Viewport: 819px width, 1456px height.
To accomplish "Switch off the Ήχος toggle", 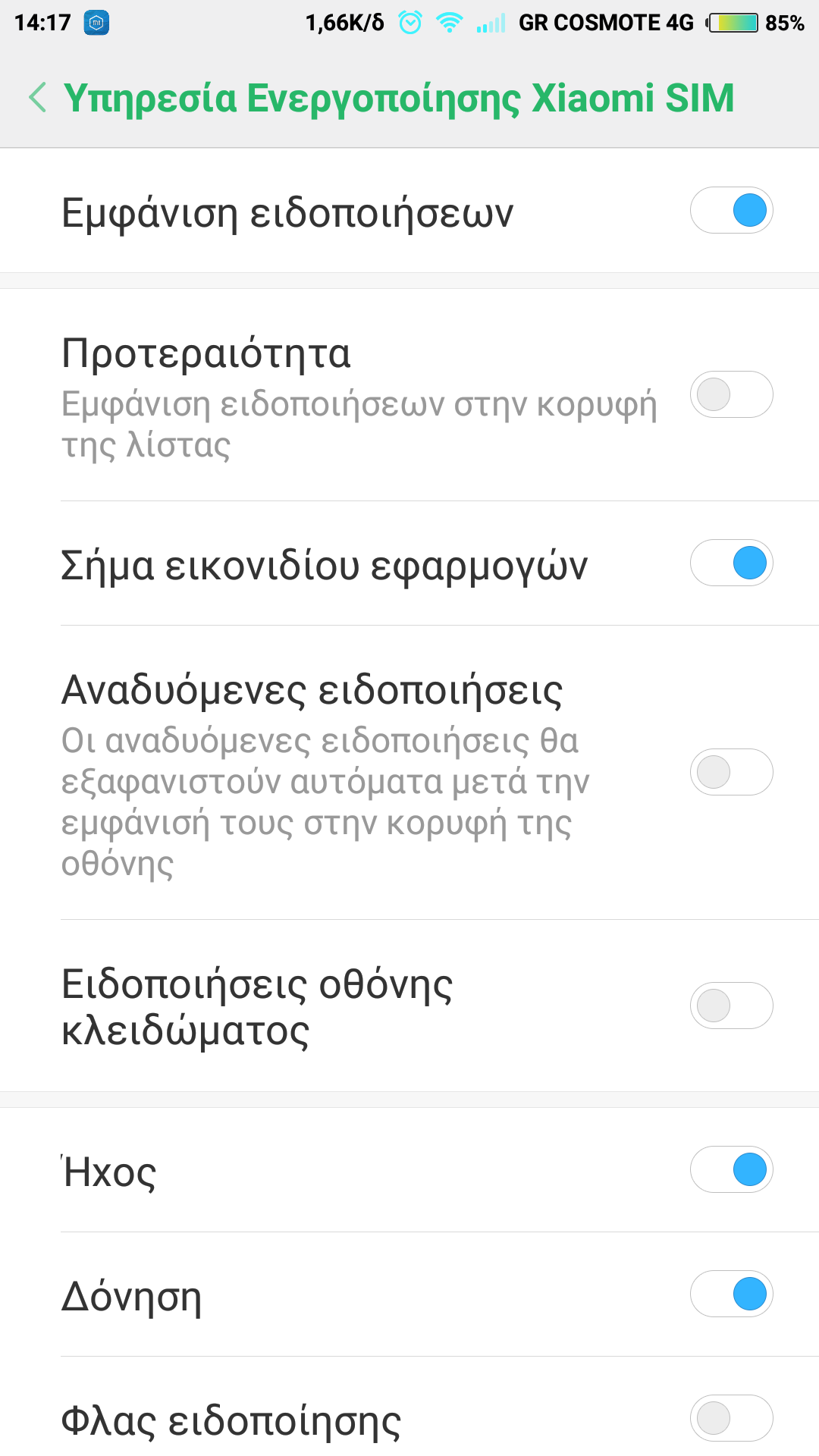I will pyautogui.click(x=731, y=1169).
